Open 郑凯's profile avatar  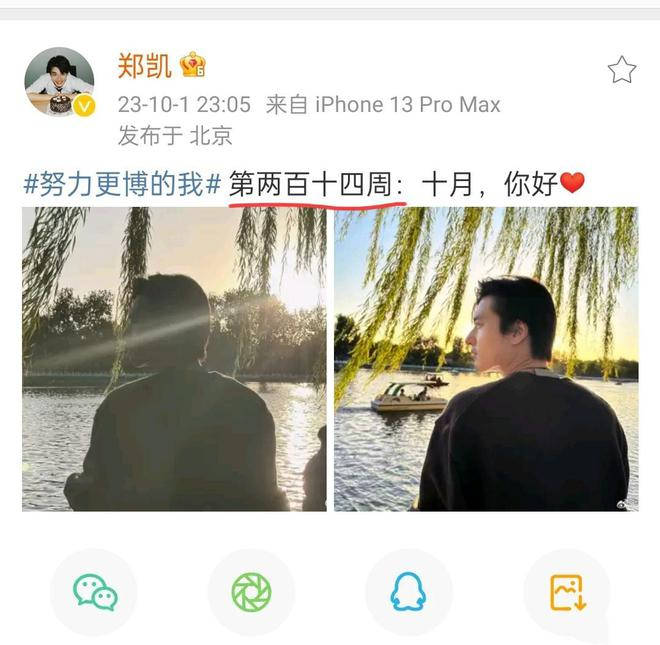coord(59,82)
